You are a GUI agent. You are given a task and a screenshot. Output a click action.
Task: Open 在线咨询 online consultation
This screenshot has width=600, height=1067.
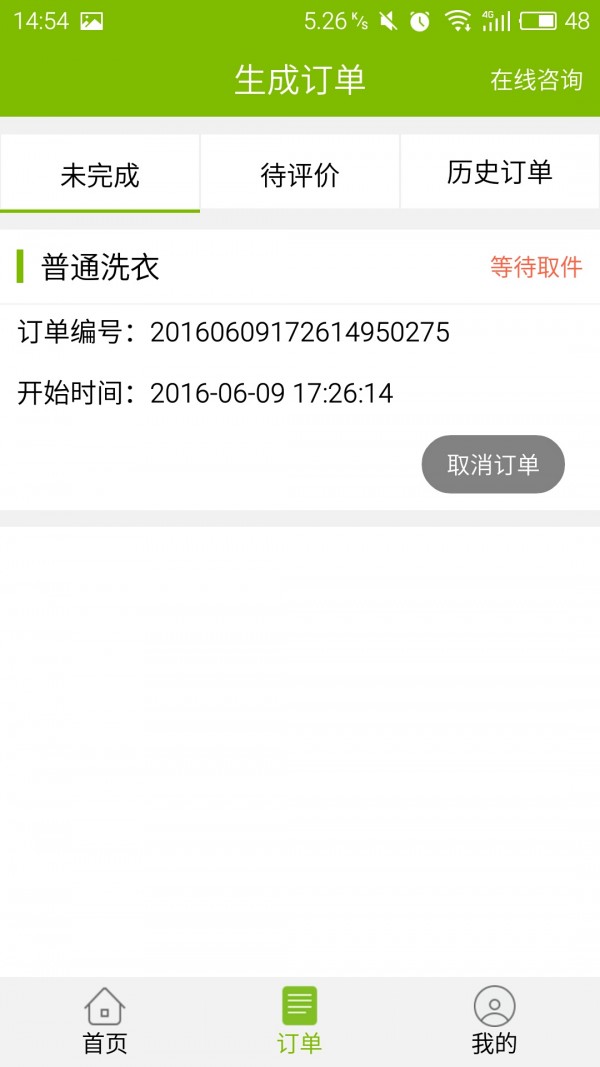click(x=536, y=80)
